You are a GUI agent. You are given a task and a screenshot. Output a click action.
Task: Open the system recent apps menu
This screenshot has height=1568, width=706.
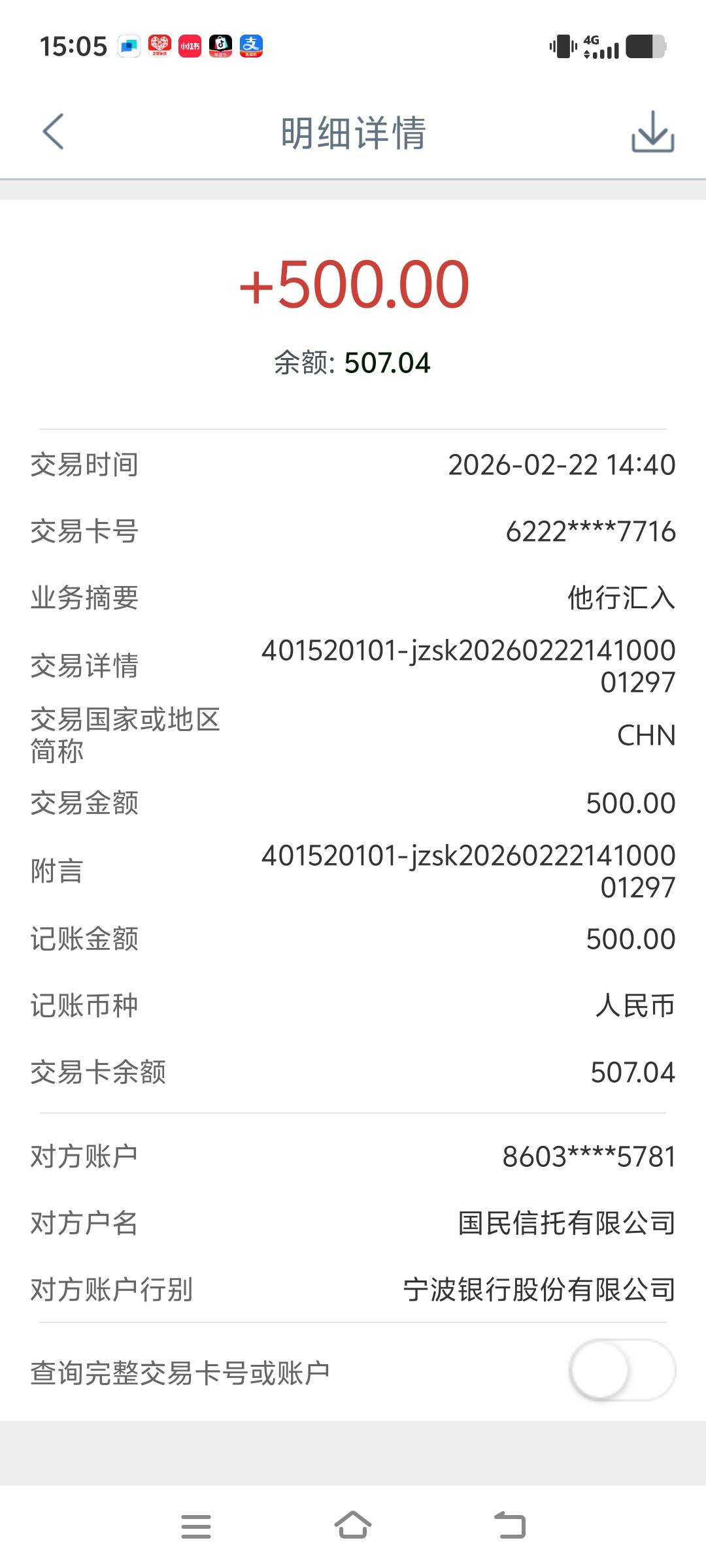196,1526
